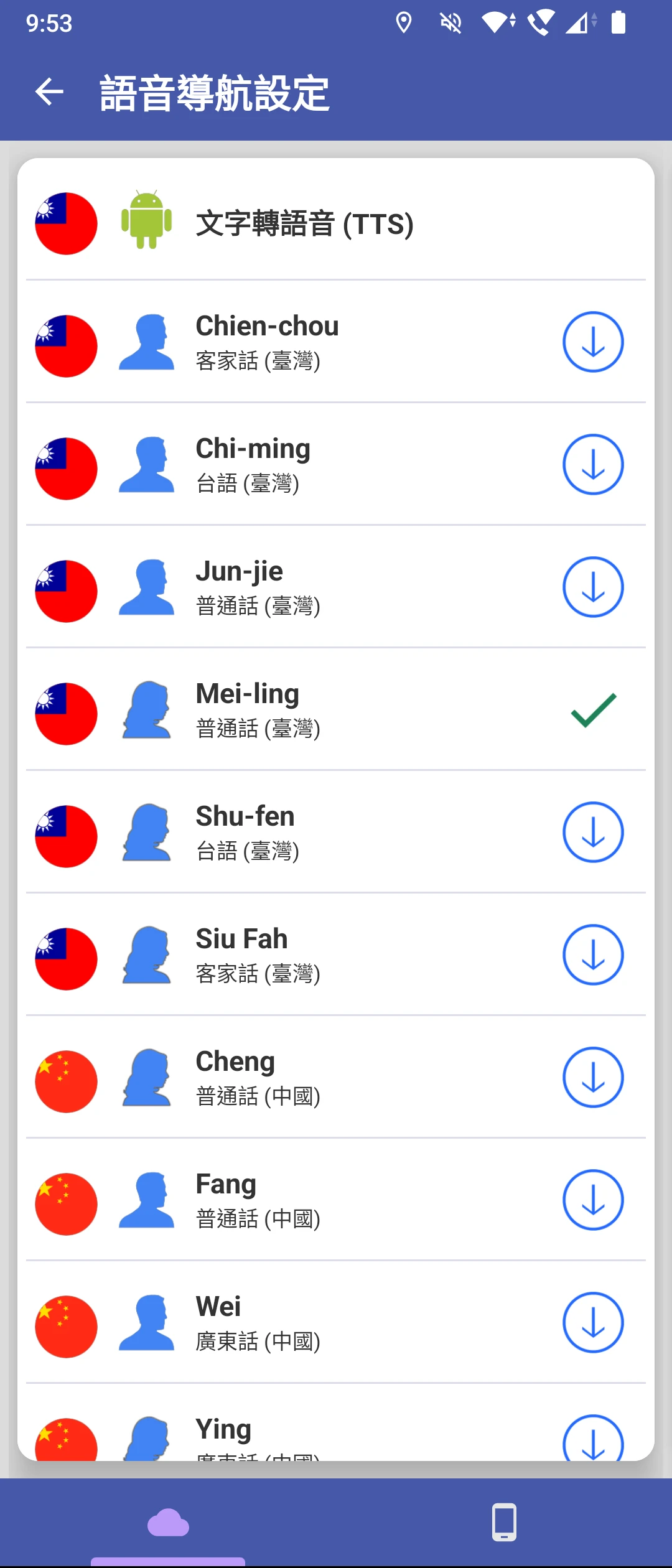Download the Chi-ming voice
The height and width of the screenshot is (1568, 672).
click(x=593, y=465)
